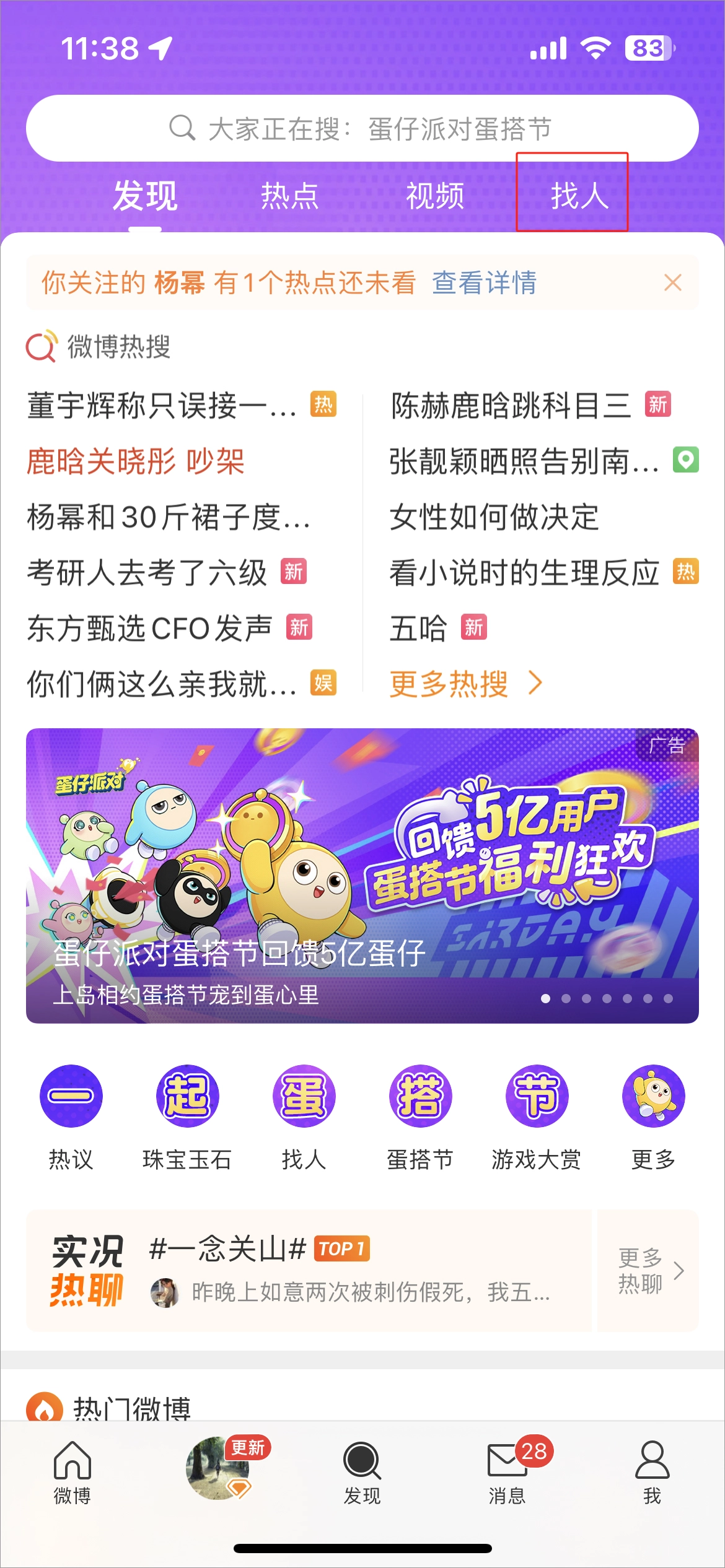The width and height of the screenshot is (725, 1568).
Task: Open 珠宝玉石 from the shortcut icons
Action: [188, 1095]
